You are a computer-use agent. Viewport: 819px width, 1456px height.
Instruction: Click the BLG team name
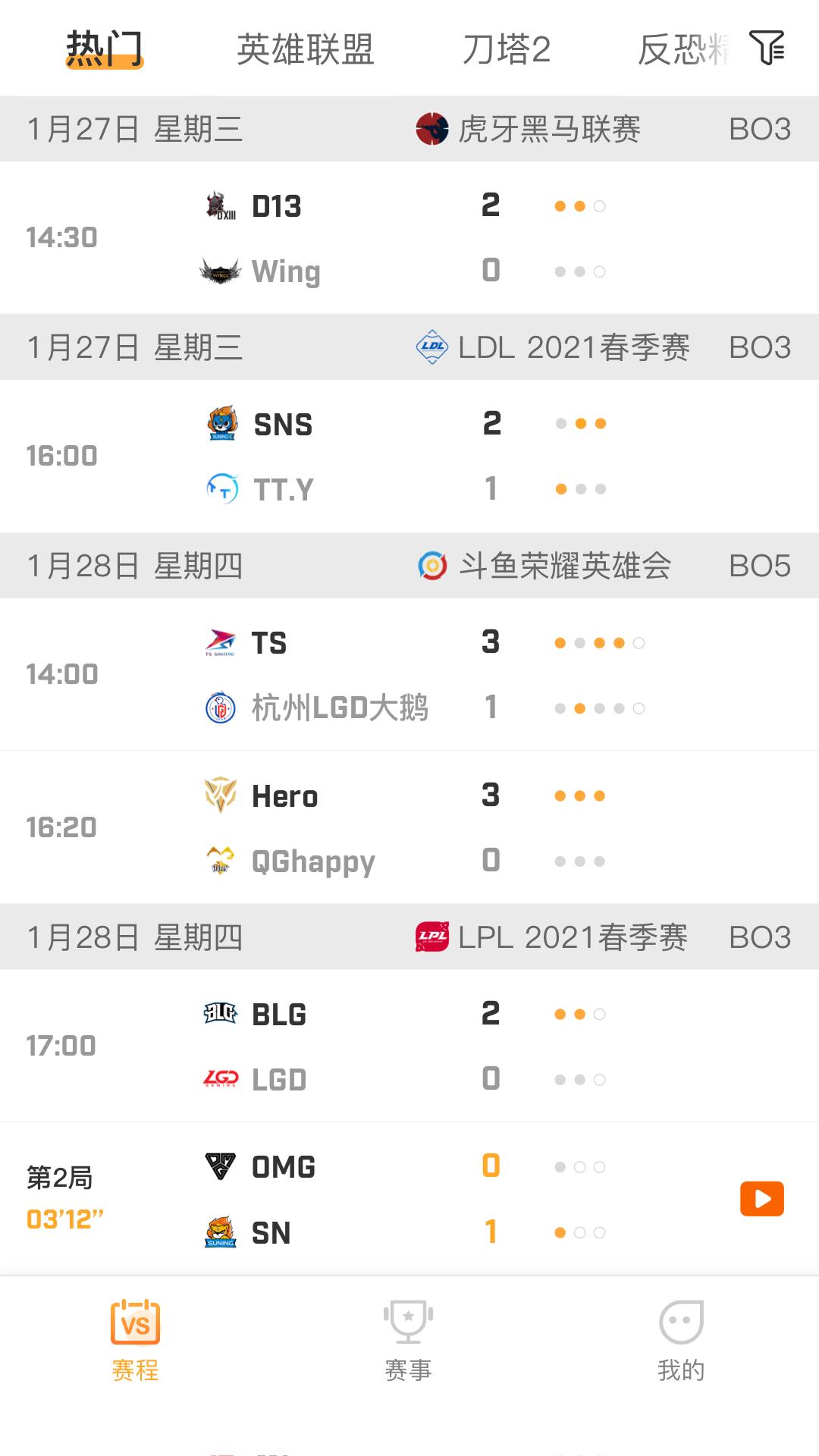[279, 1014]
